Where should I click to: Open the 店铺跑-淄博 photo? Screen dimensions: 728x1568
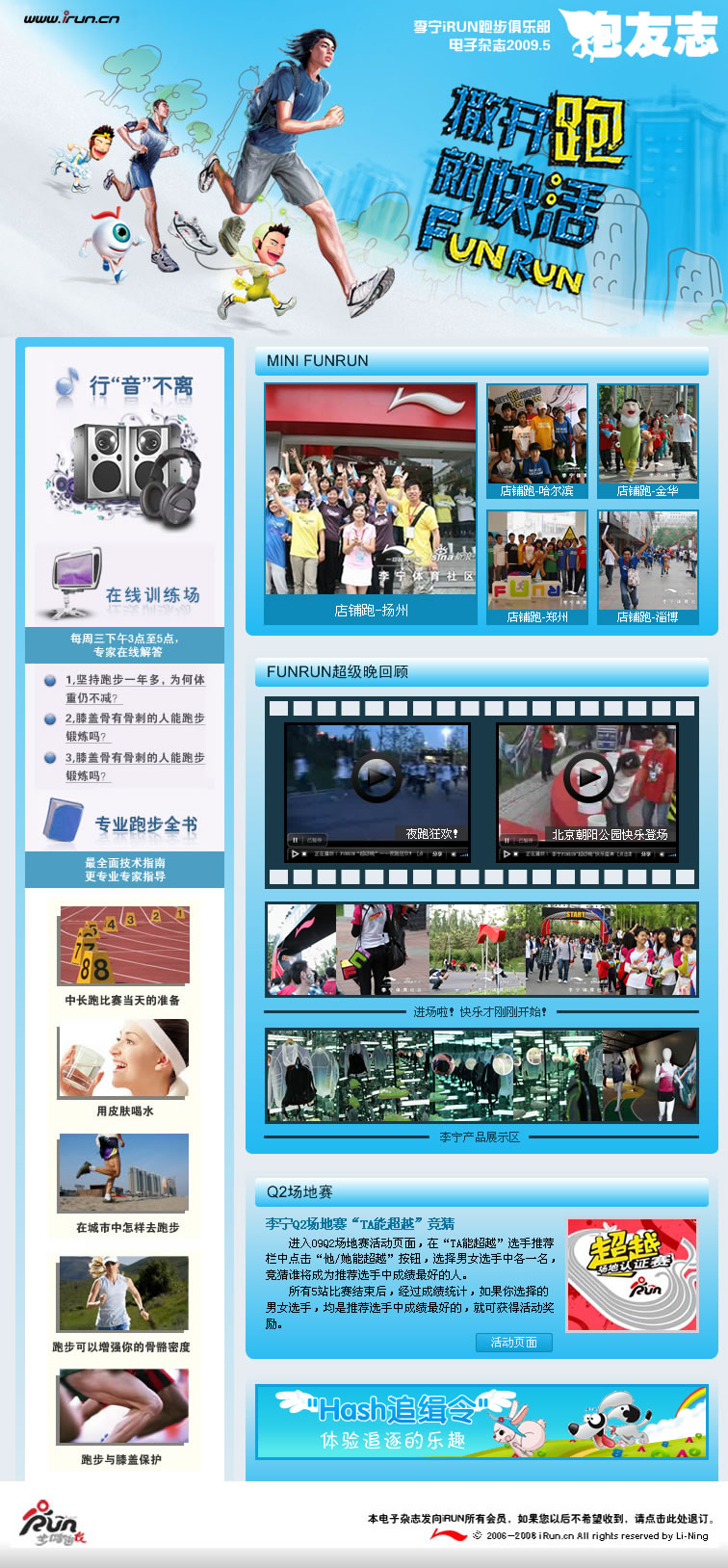tap(647, 562)
